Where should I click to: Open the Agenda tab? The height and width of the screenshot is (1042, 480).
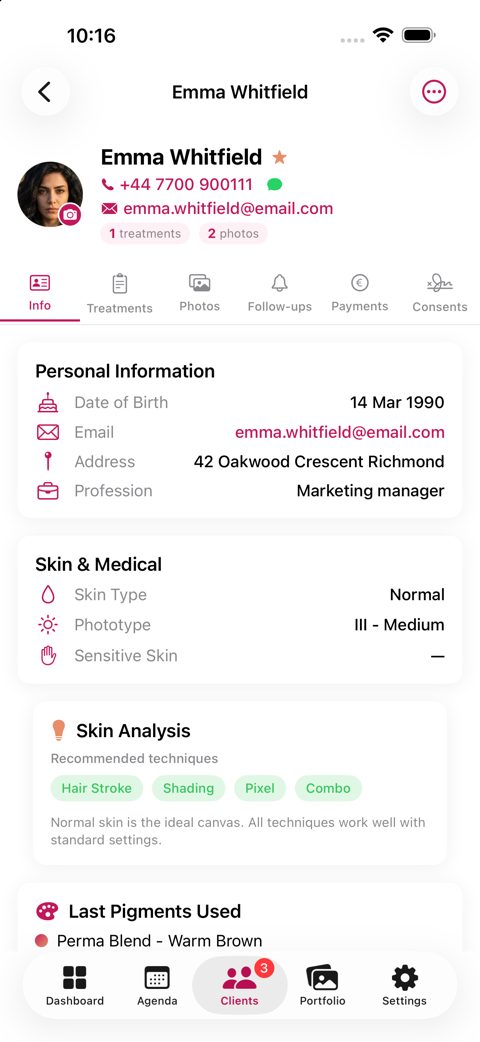158,986
